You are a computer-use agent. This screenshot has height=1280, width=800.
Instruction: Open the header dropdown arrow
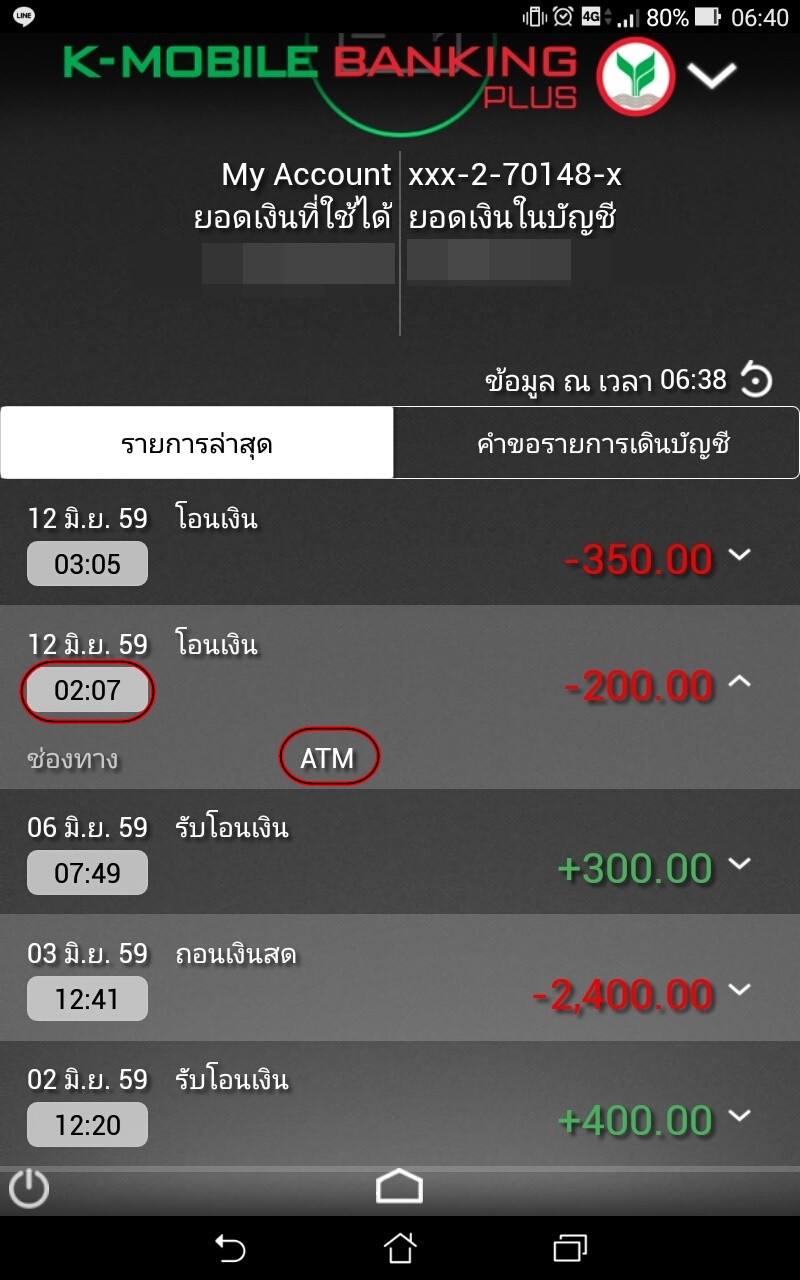click(712, 75)
